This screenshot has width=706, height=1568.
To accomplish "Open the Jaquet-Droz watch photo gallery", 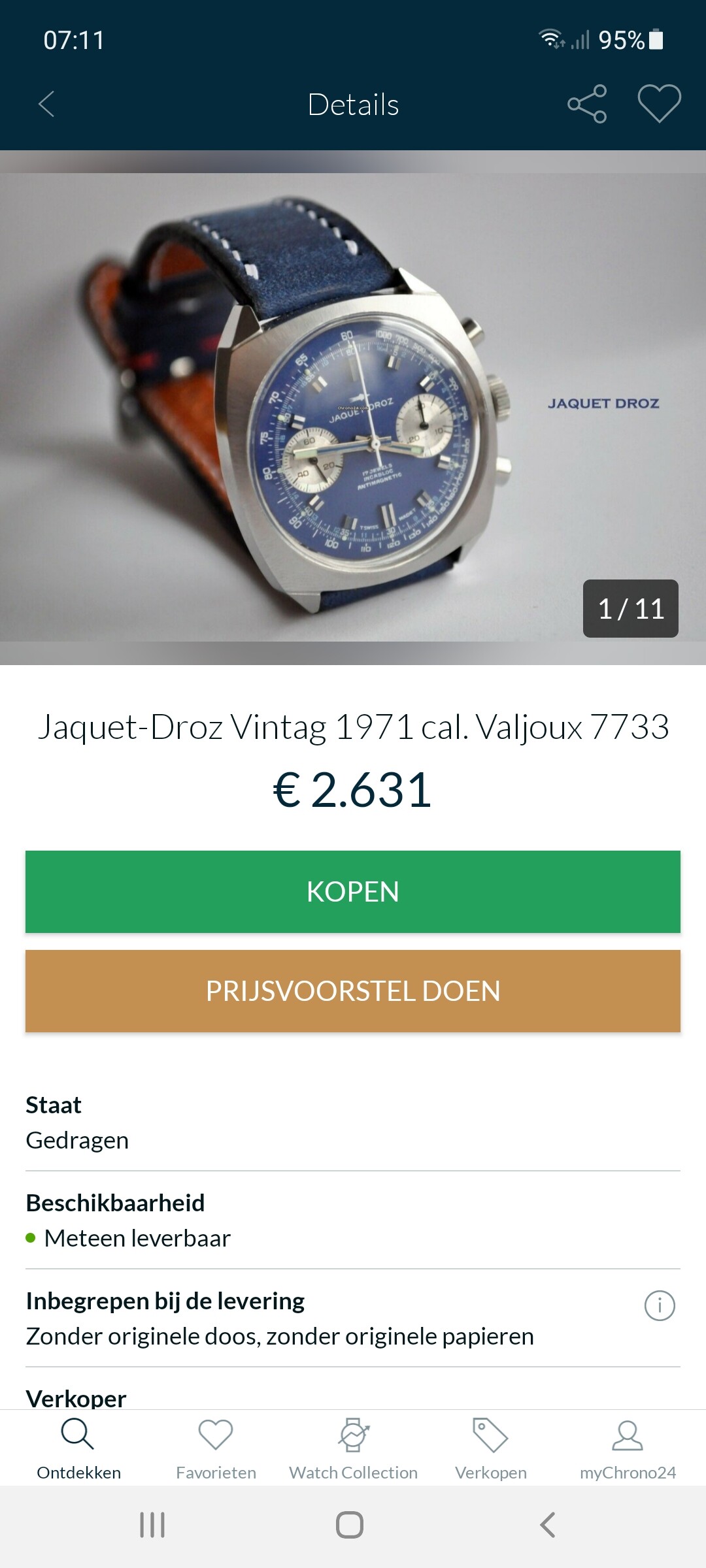I will click(x=353, y=407).
